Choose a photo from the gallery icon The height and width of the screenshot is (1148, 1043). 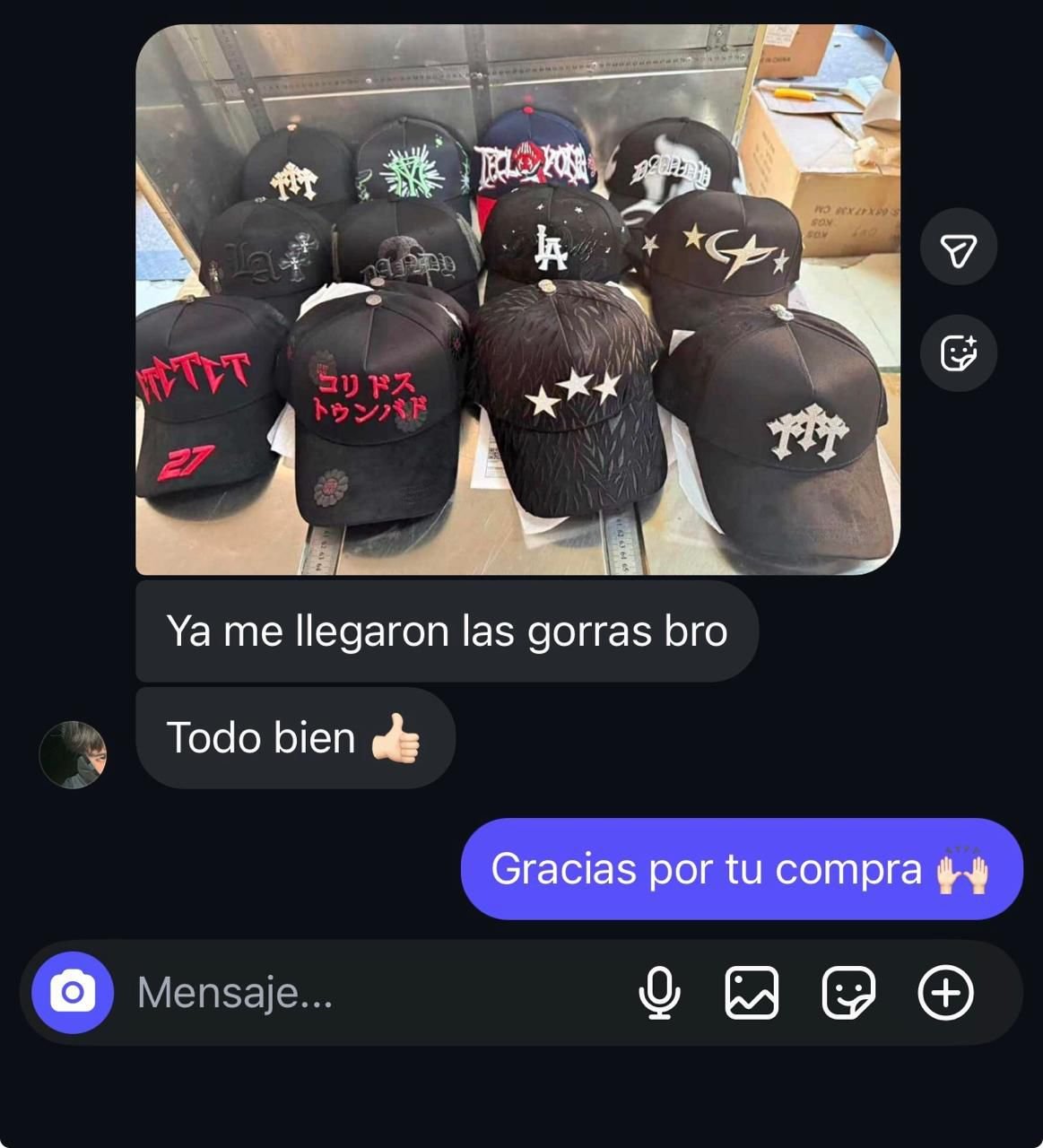click(x=752, y=993)
